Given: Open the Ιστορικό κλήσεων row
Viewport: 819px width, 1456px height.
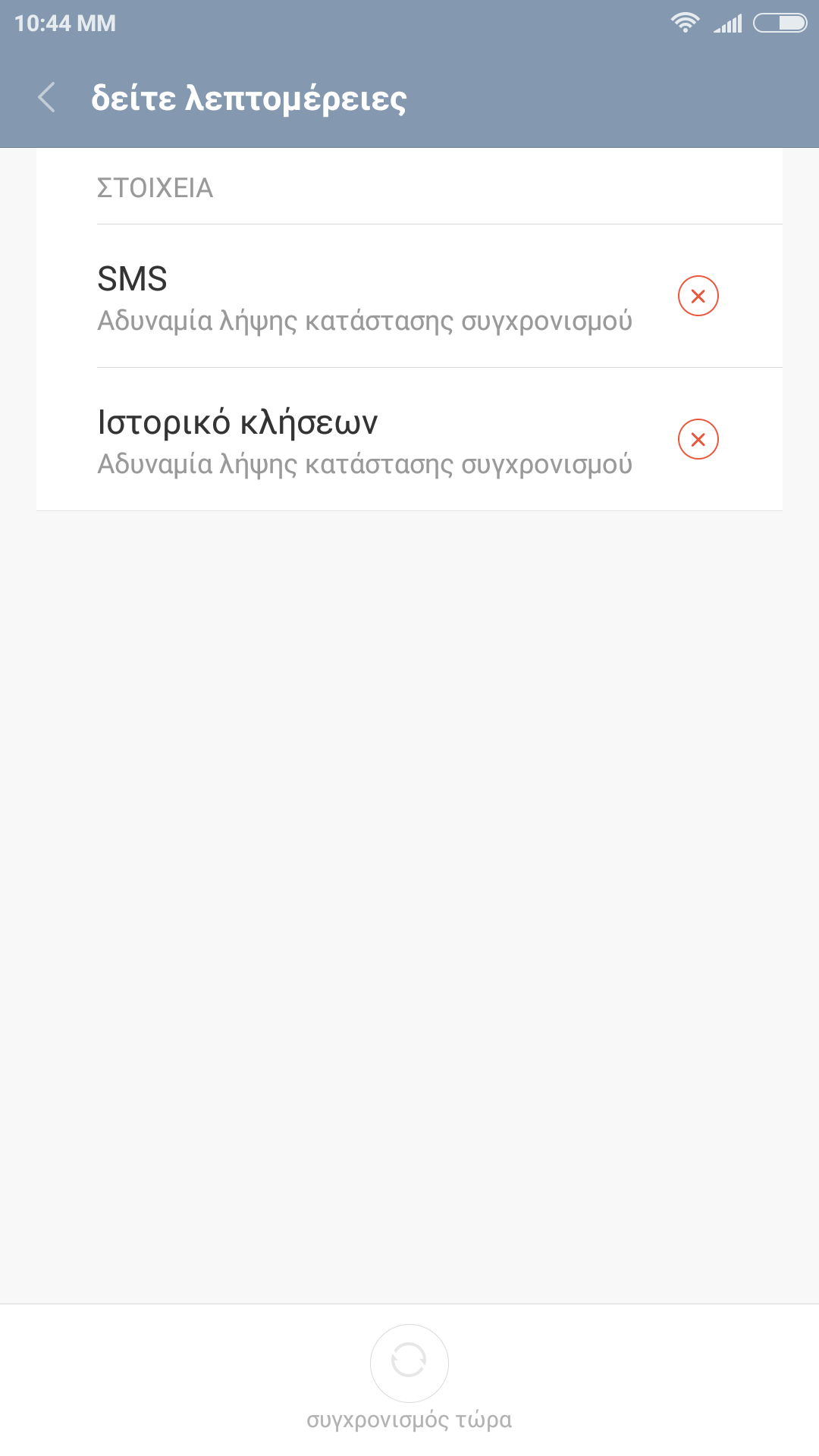Looking at the screenshot, I should (x=364, y=441).
